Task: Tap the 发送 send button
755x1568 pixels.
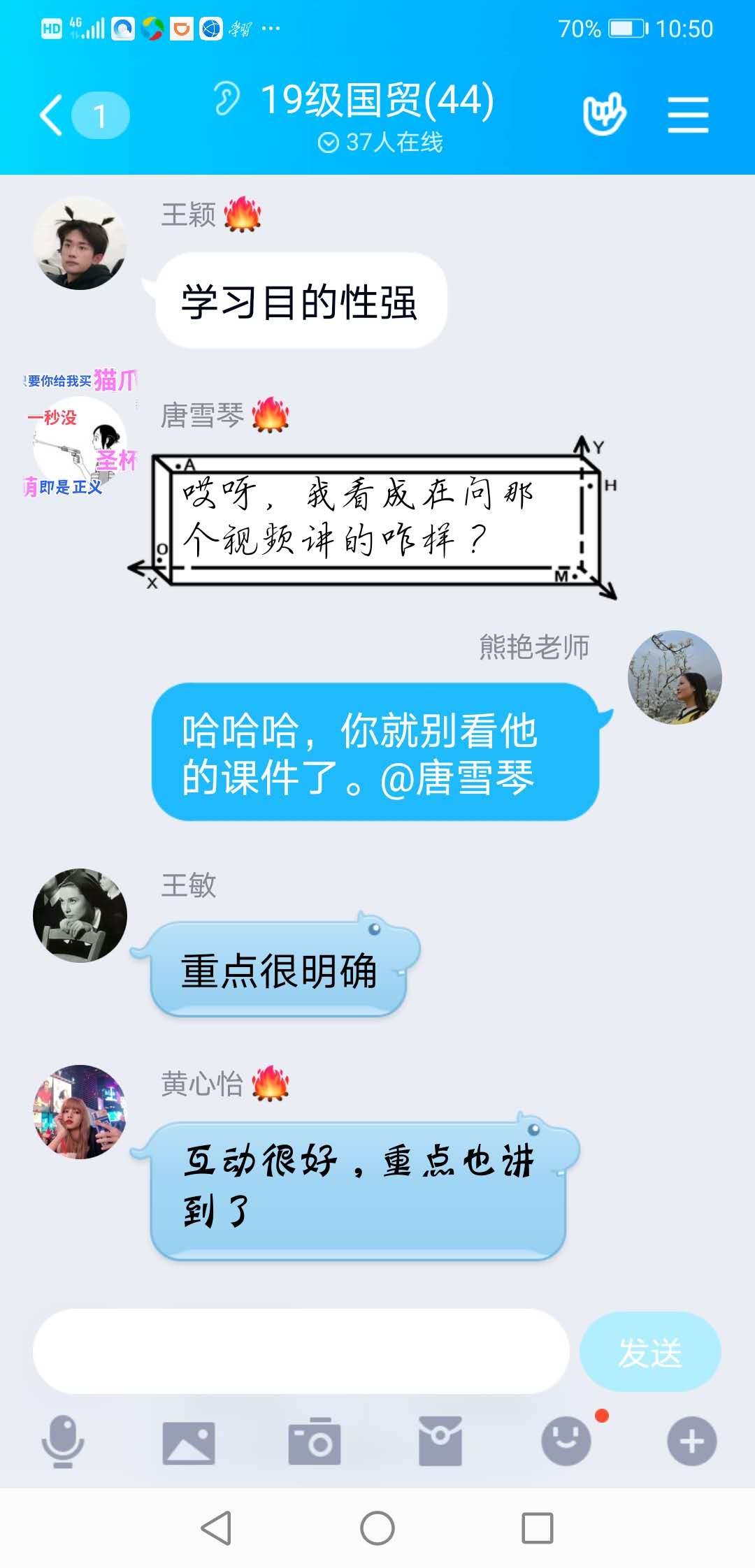Action: pos(649,1351)
